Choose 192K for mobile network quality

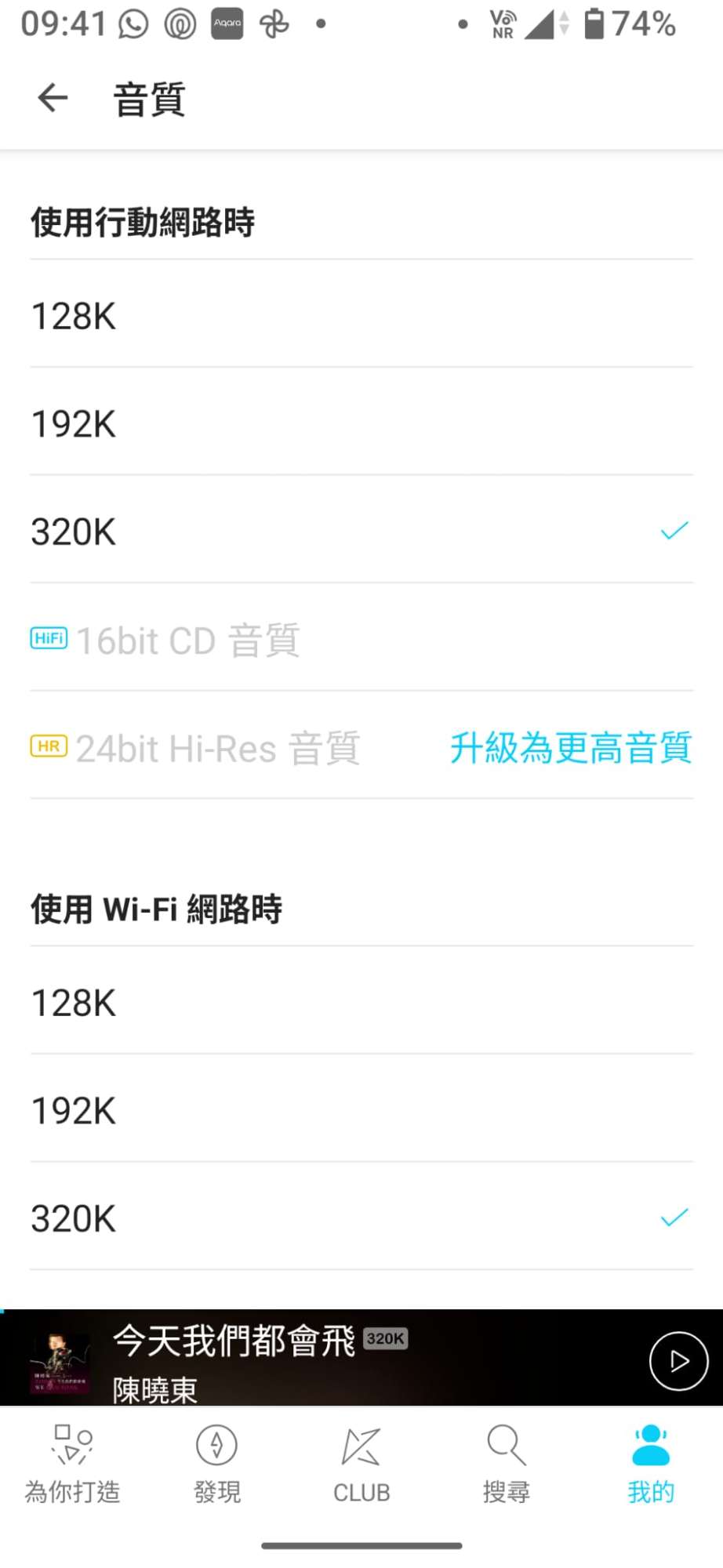(x=361, y=424)
